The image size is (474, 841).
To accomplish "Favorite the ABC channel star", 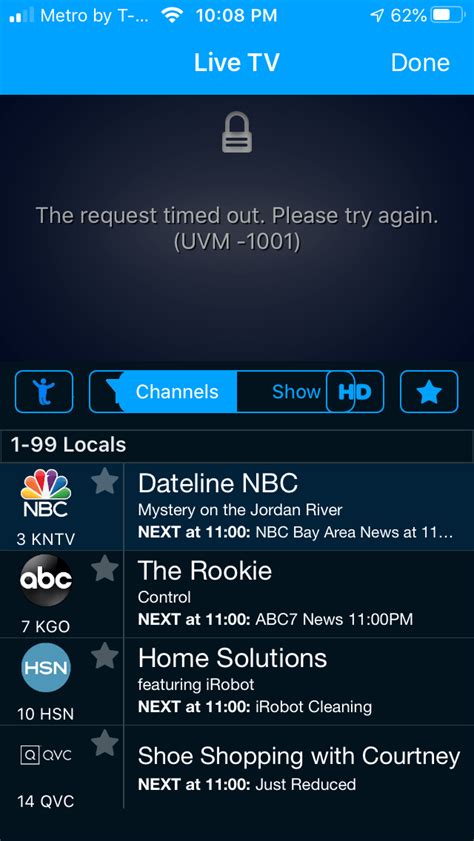I will [105, 569].
